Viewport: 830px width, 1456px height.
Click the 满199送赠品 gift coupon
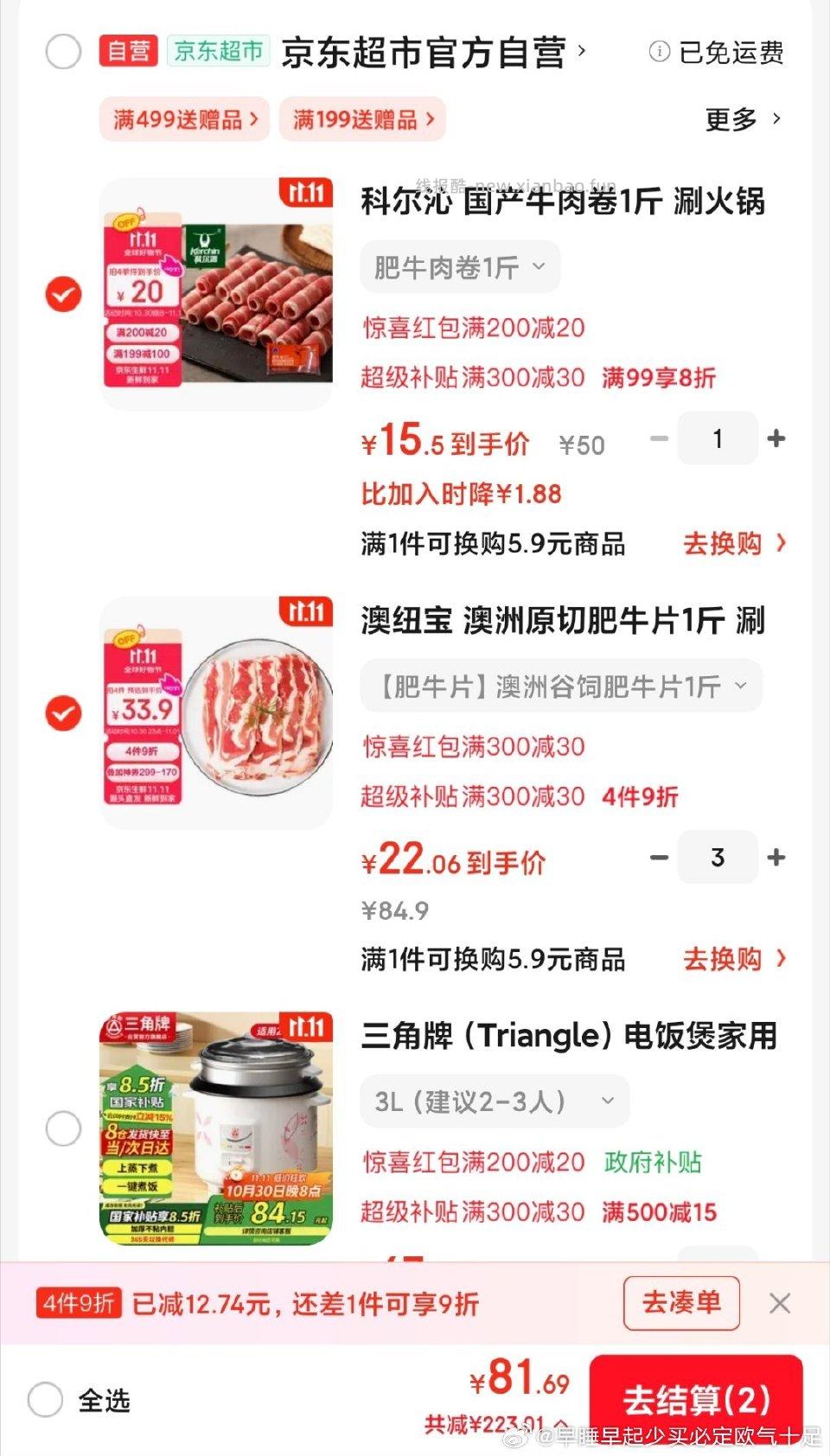[362, 120]
